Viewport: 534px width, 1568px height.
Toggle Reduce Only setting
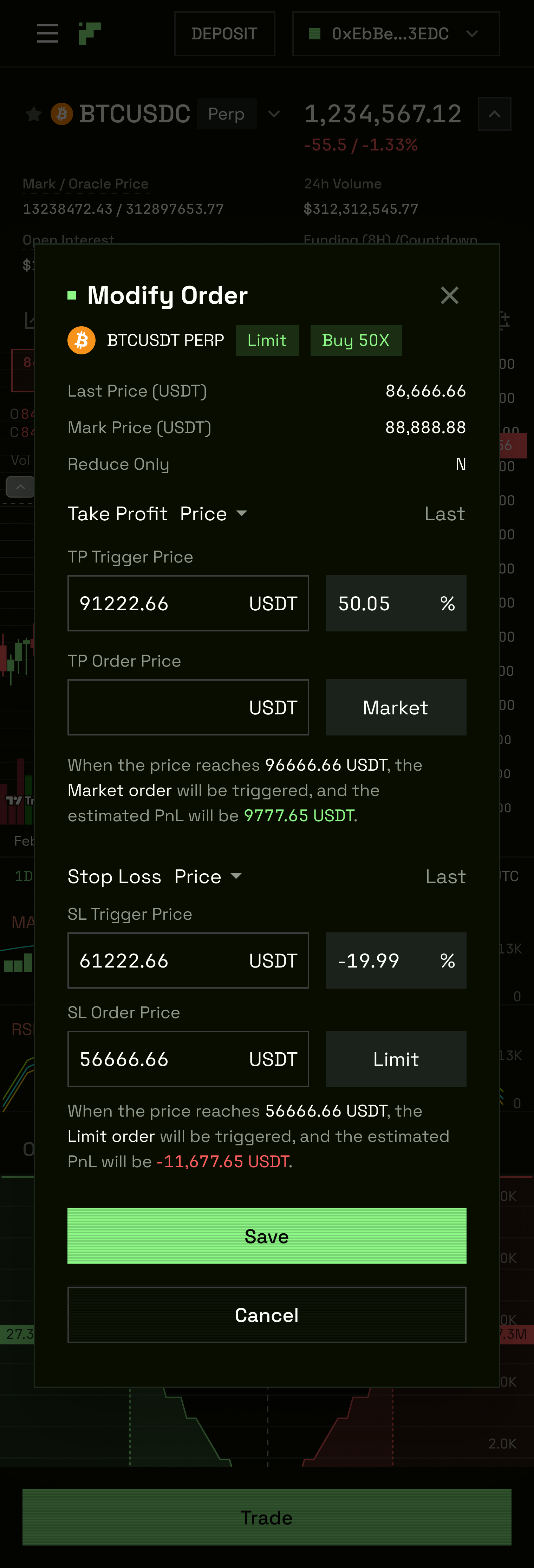point(461,464)
